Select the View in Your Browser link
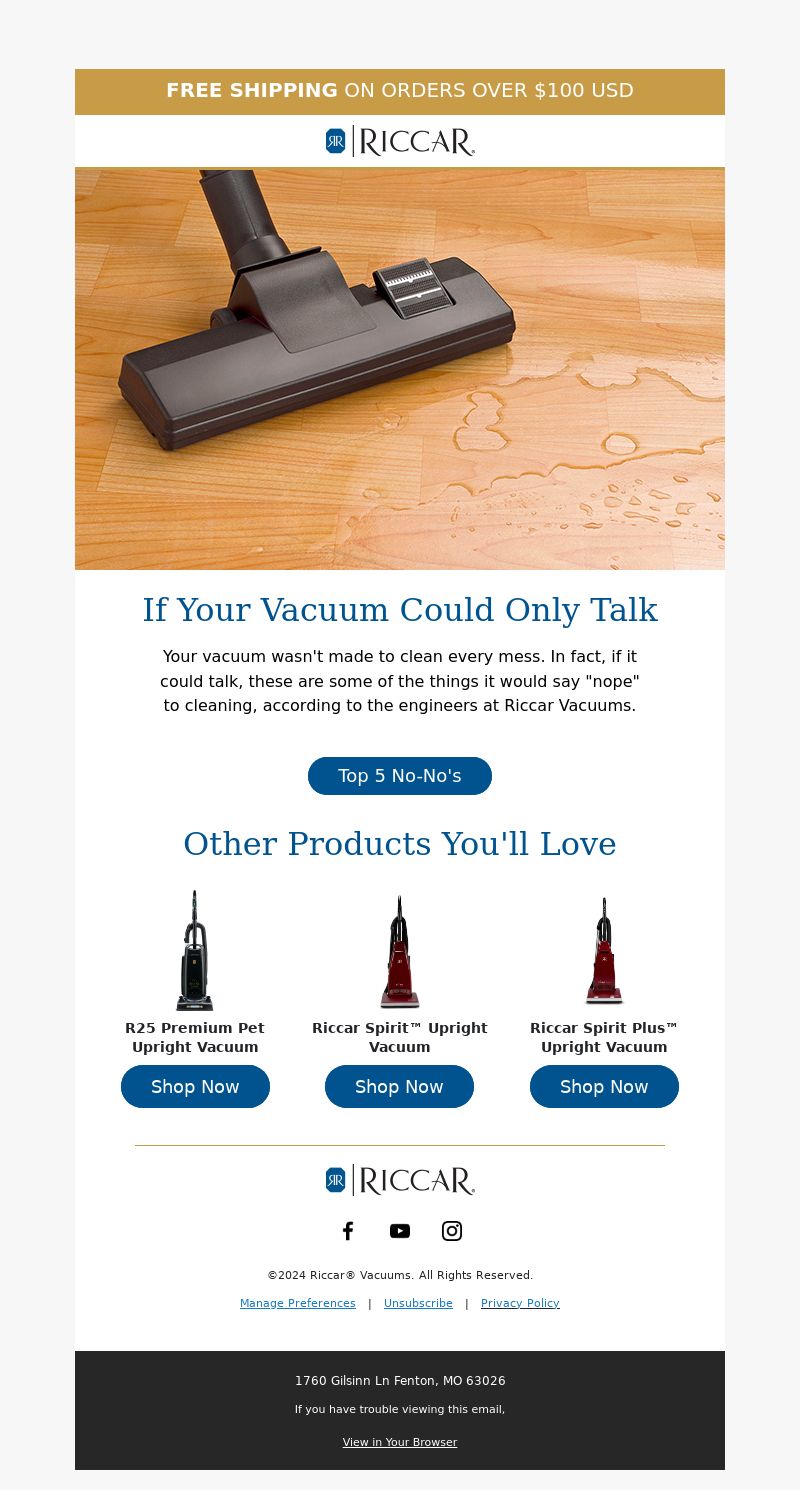This screenshot has height=1490, width=800. tap(400, 1442)
